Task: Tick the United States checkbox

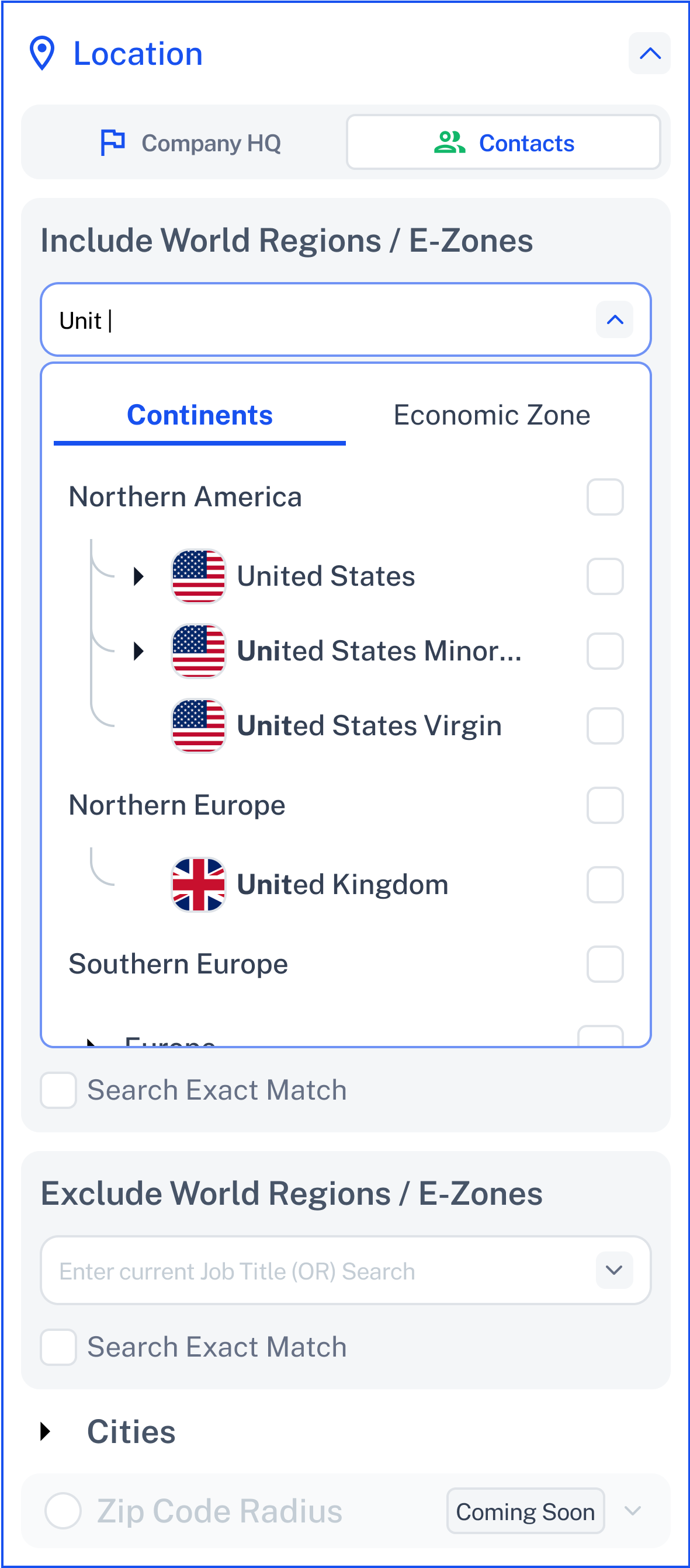Action: tap(605, 576)
